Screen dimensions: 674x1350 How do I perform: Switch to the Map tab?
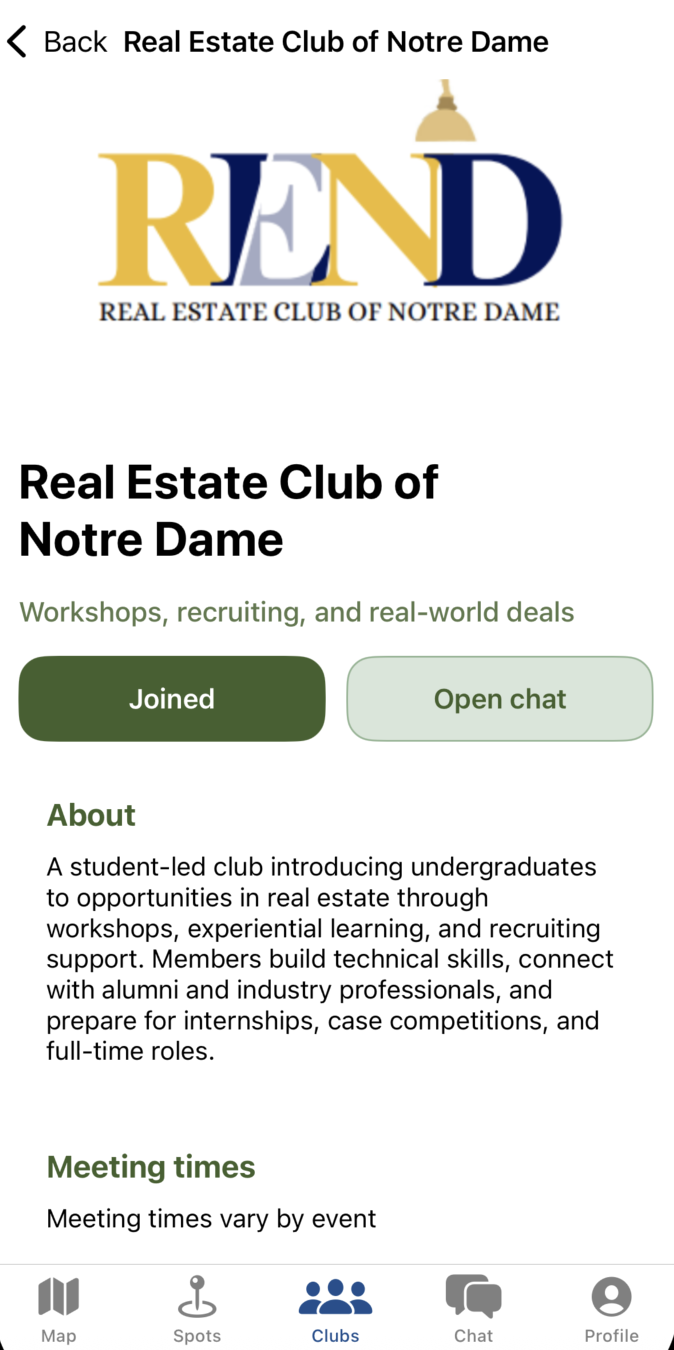pyautogui.click(x=58, y=1308)
